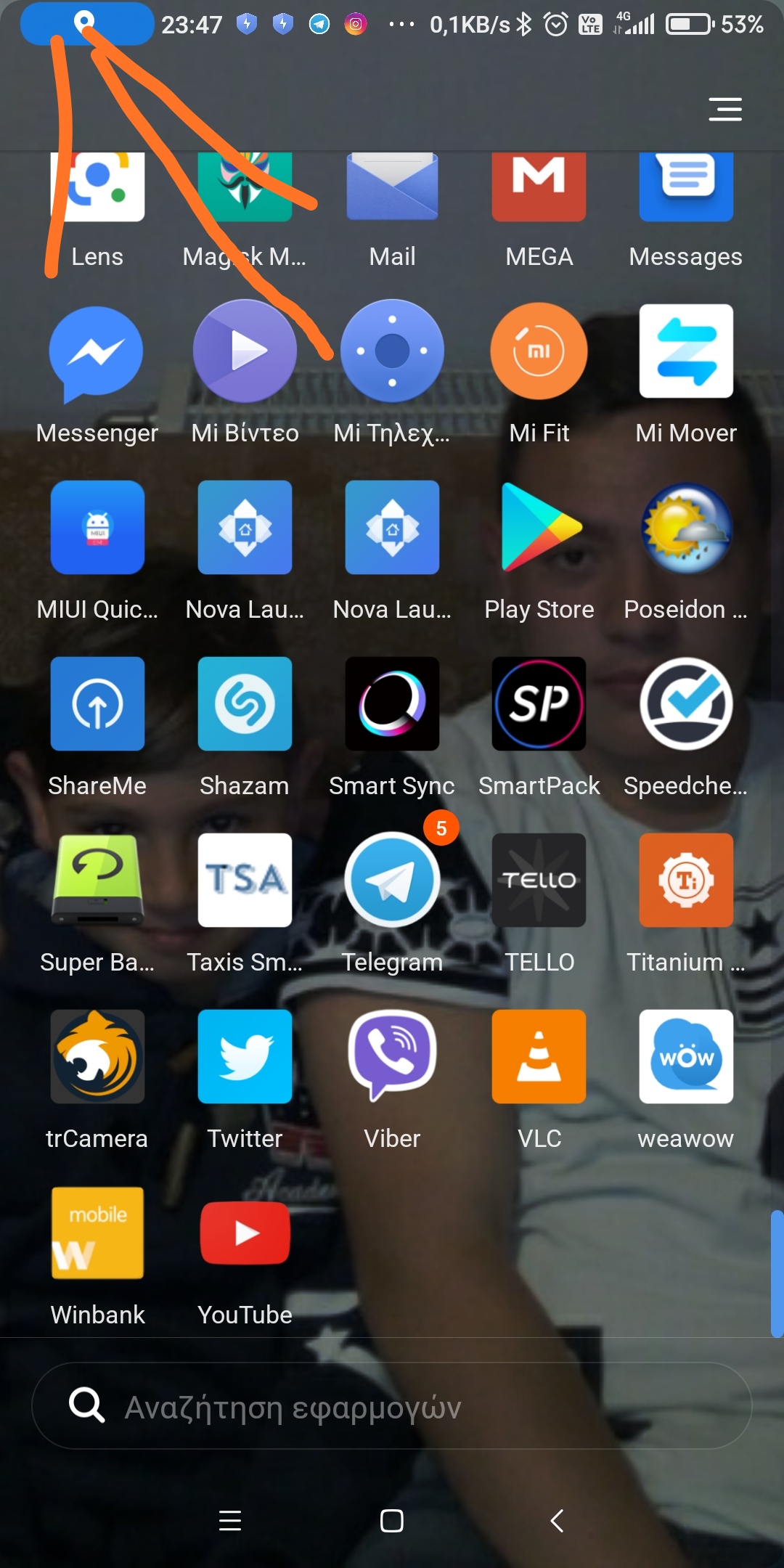Launch SmartPack

point(539,703)
